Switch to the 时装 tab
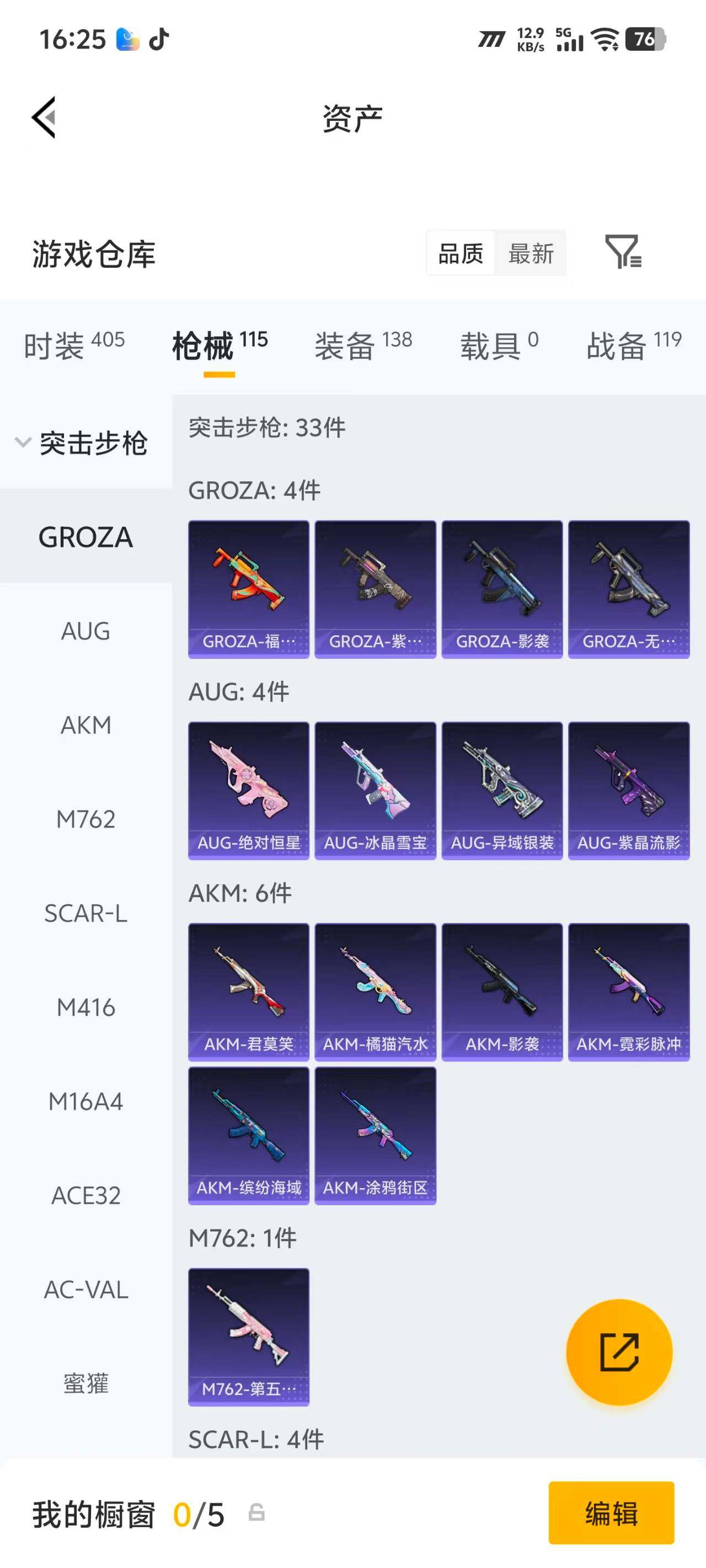706x1568 pixels. (74, 345)
